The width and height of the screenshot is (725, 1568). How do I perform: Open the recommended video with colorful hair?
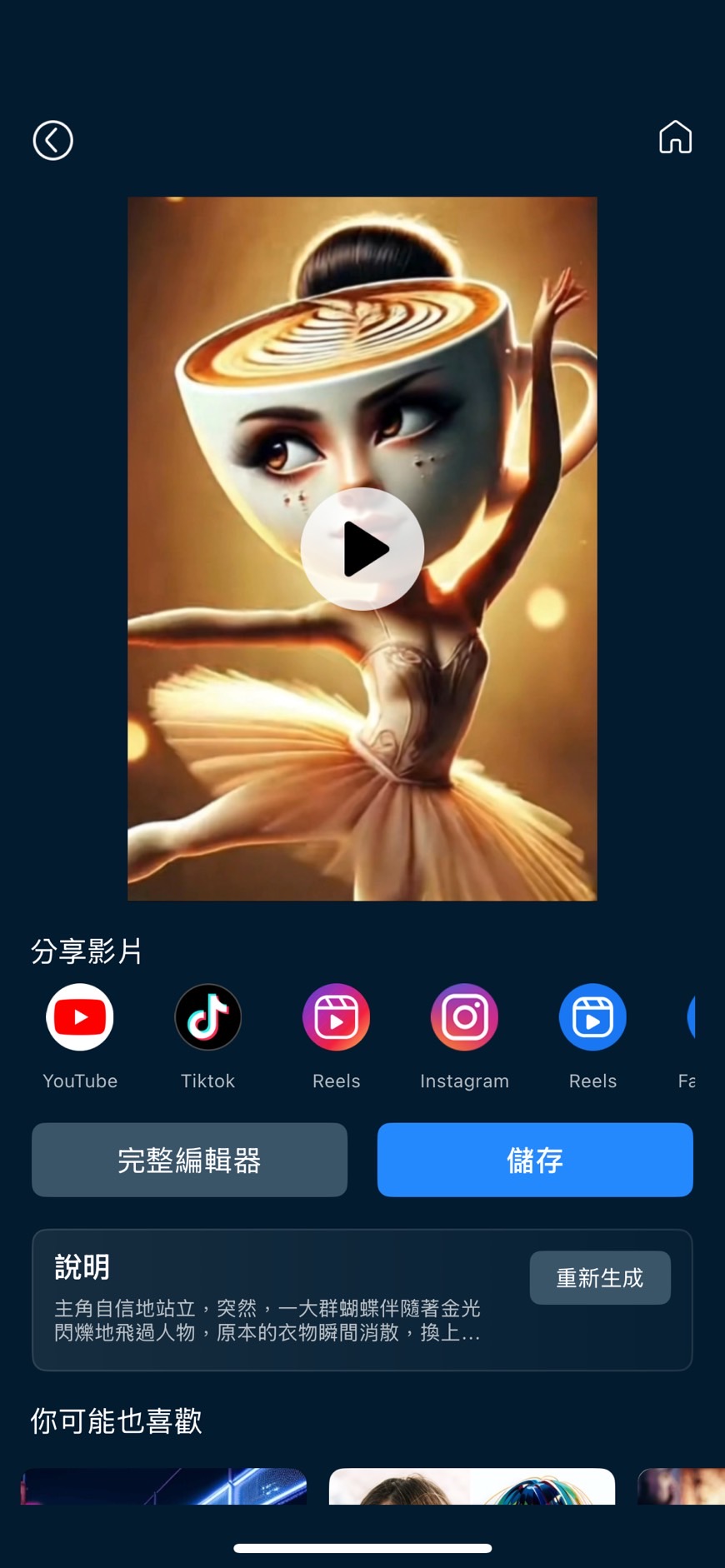click(472, 1486)
